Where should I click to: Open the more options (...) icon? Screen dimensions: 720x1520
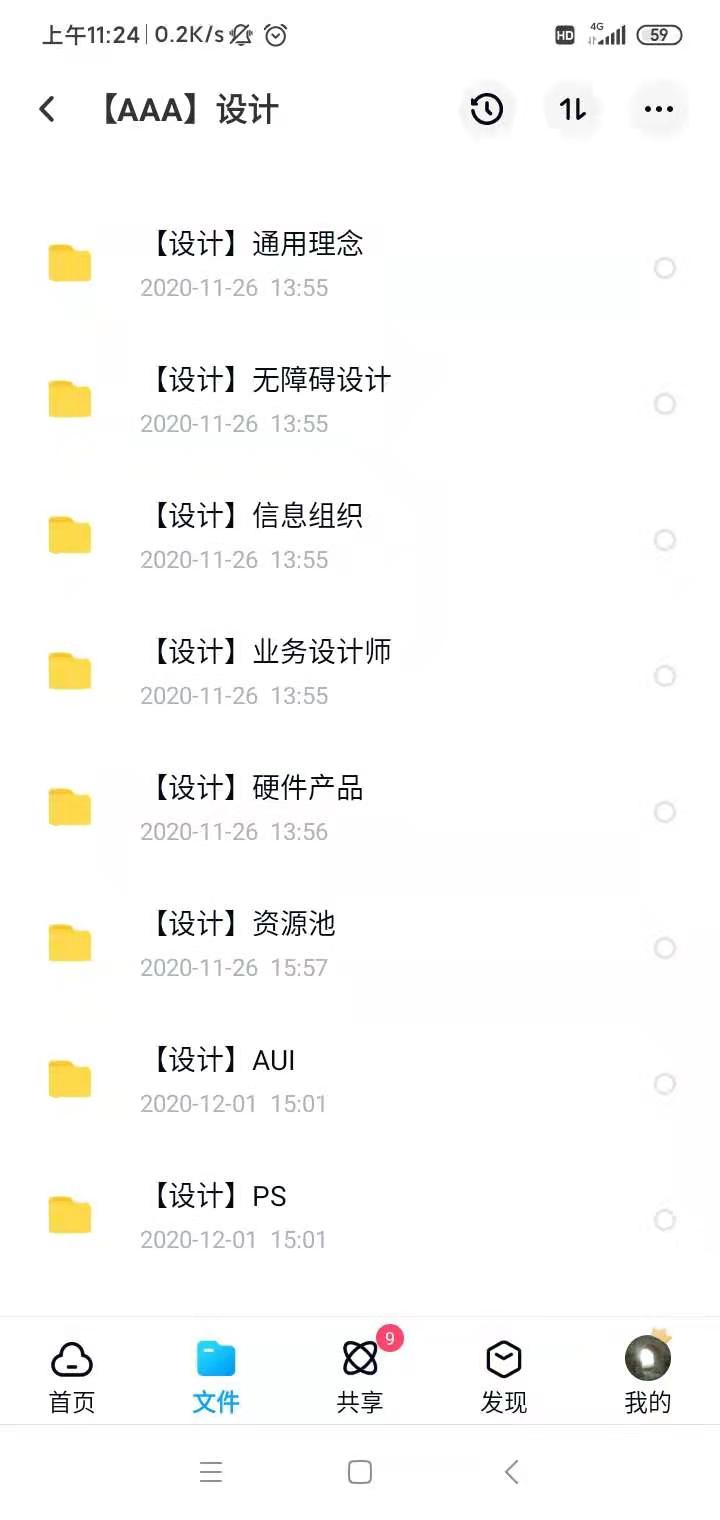click(x=658, y=110)
